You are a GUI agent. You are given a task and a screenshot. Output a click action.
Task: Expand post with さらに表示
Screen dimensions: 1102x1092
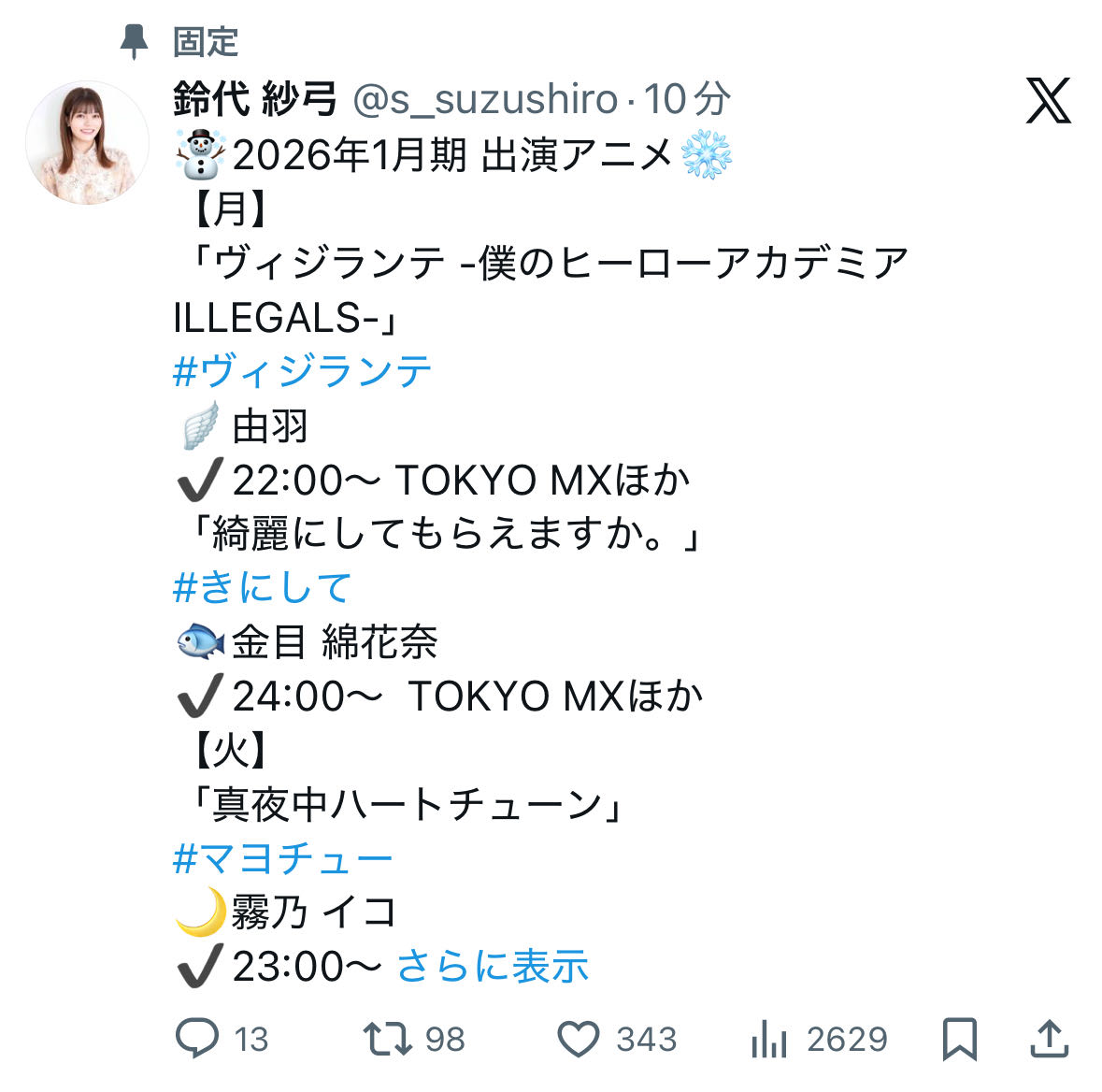click(493, 967)
